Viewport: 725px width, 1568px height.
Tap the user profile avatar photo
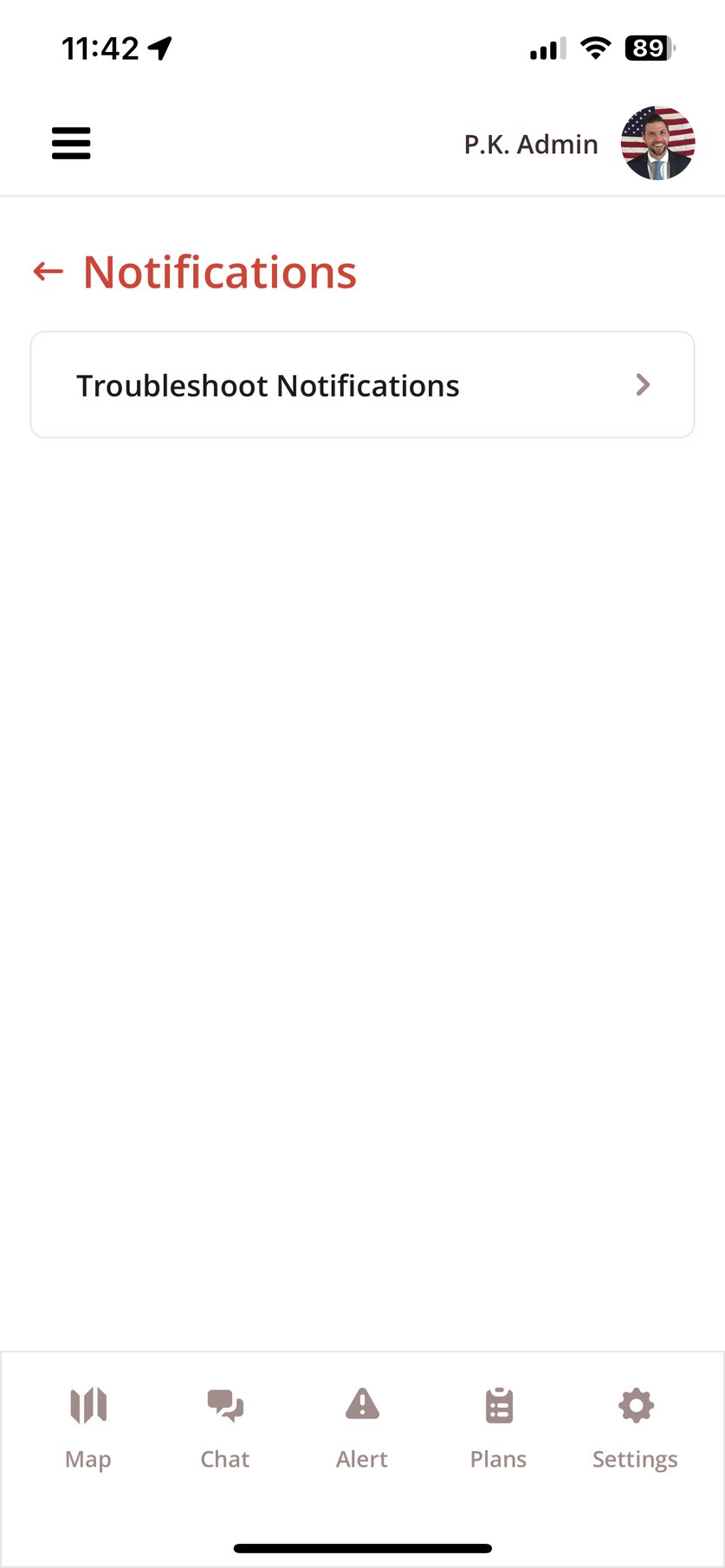tap(657, 143)
